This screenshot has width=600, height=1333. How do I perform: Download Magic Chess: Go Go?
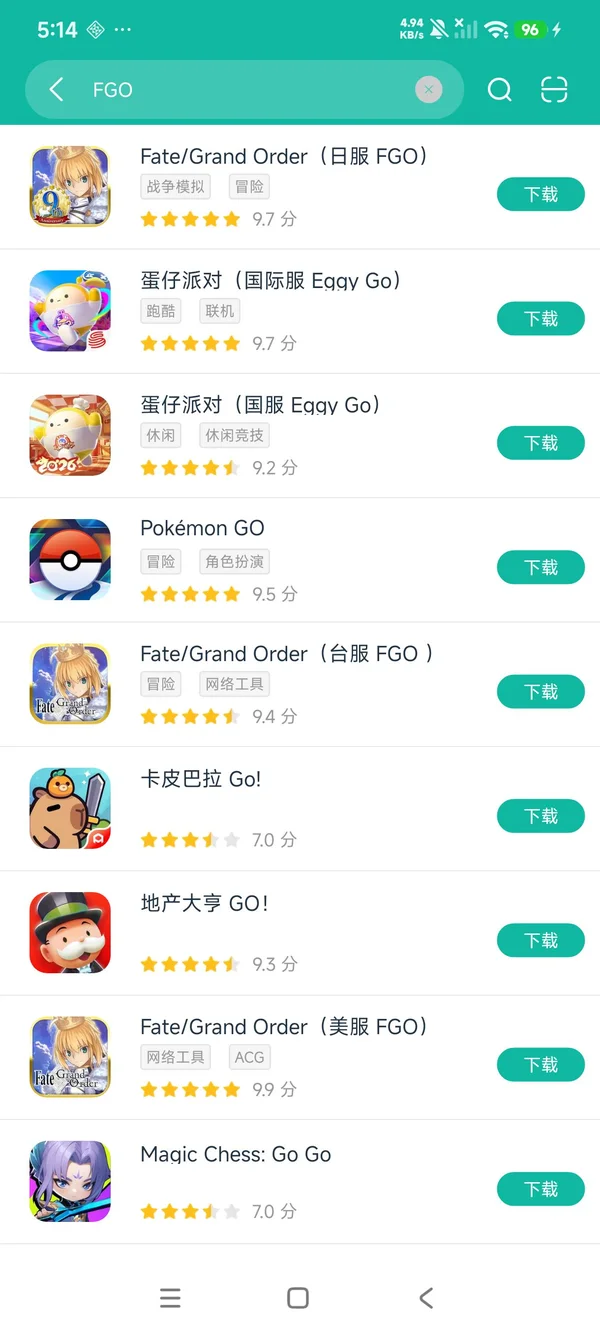(541, 1189)
